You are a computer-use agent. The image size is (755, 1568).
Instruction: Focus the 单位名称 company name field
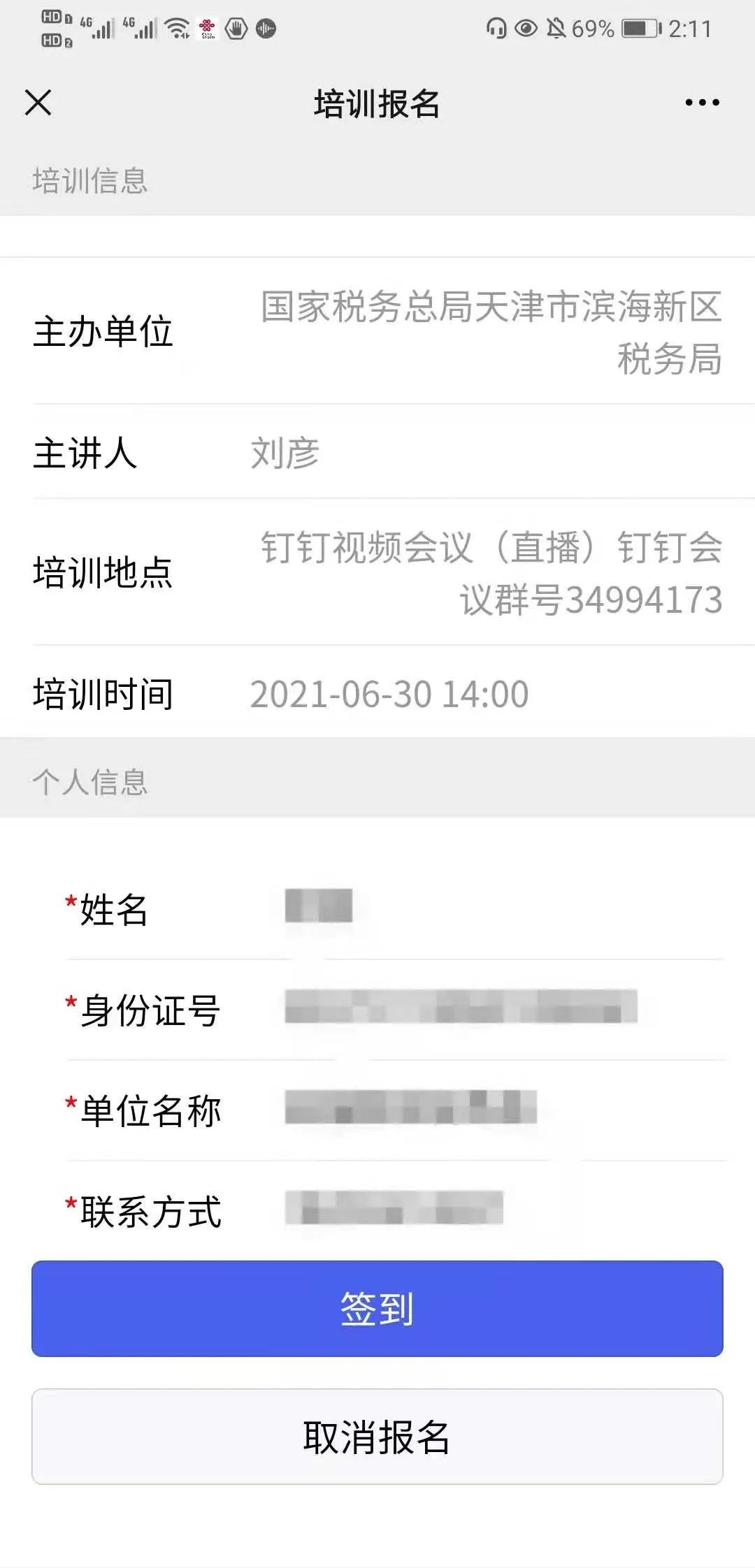click(x=503, y=1108)
